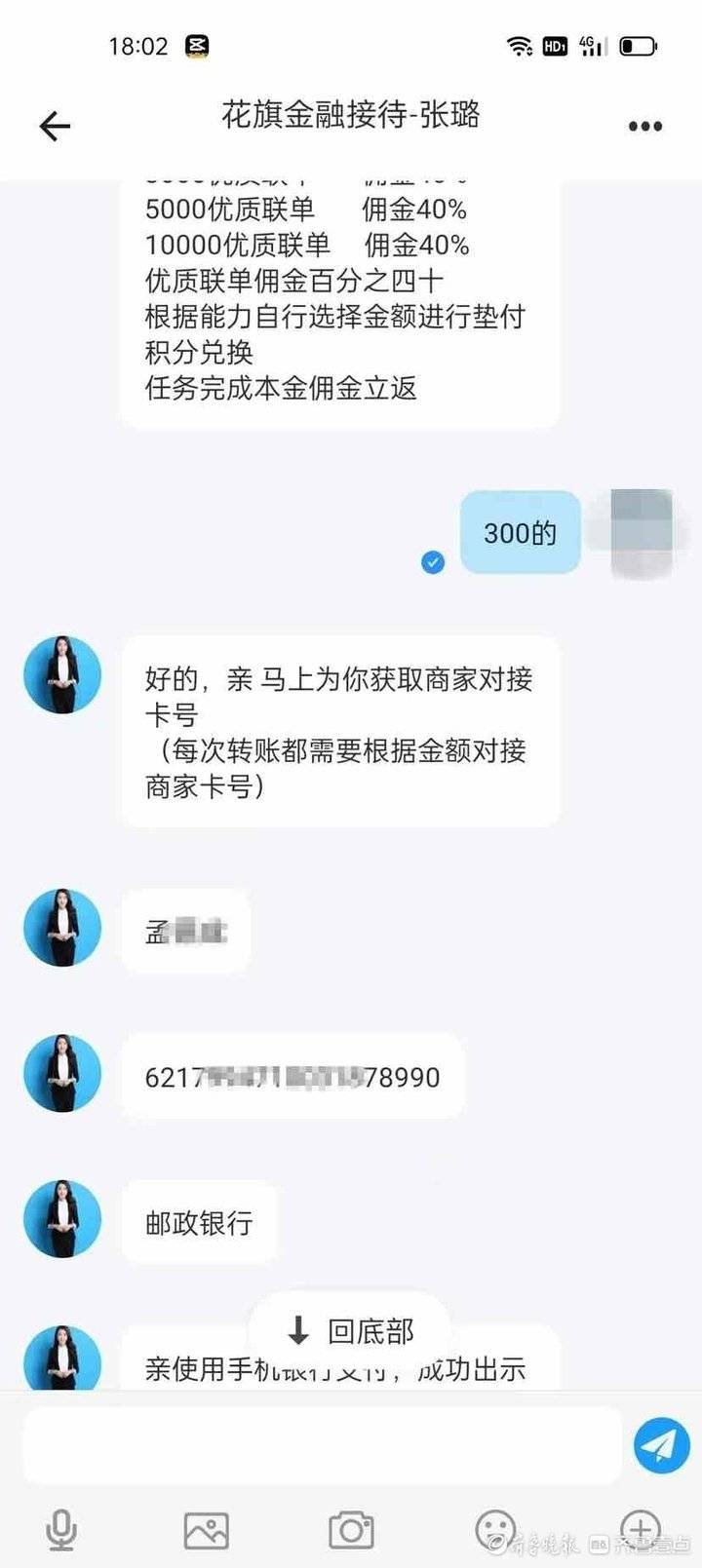
Task: Tap the message input field
Action: [322, 1445]
